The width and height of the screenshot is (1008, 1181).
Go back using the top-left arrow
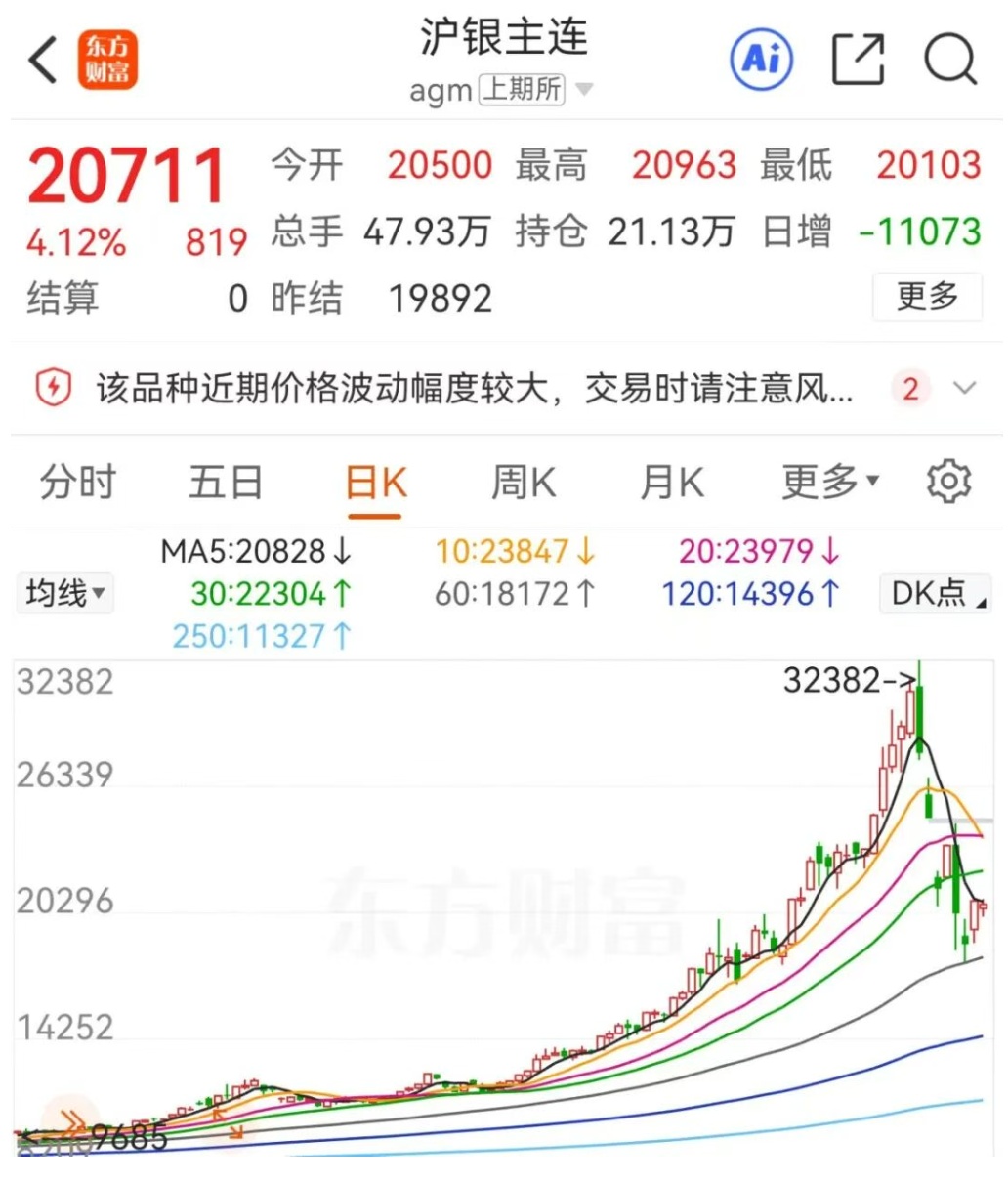[44, 61]
